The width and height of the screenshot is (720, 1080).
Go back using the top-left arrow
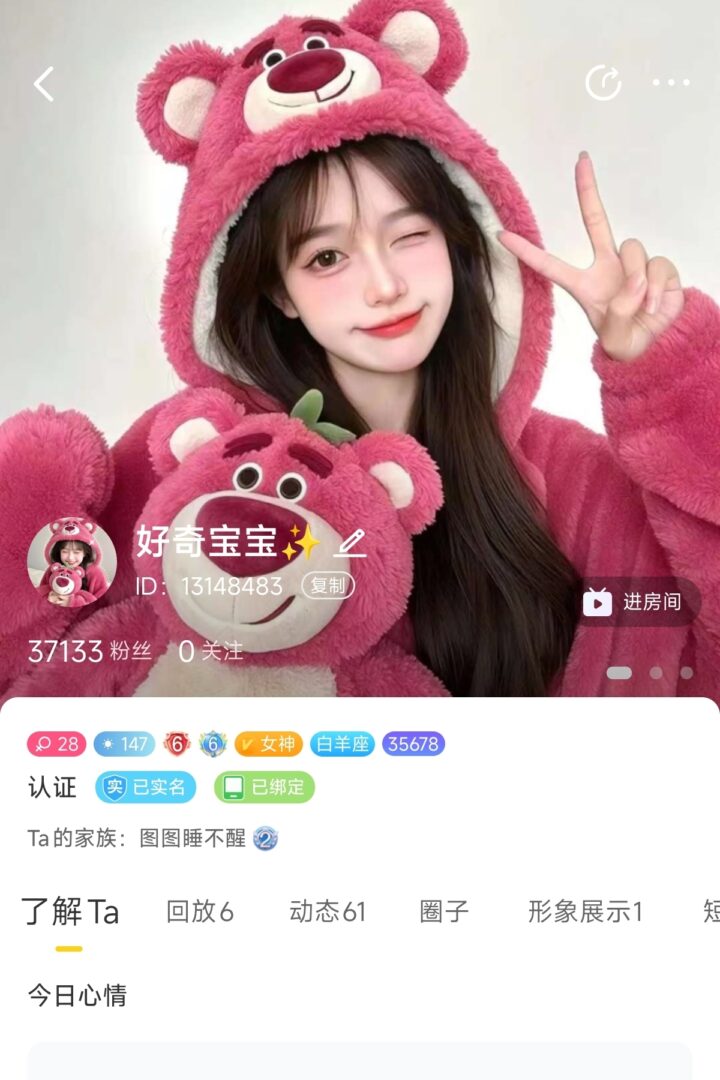[x=43, y=84]
